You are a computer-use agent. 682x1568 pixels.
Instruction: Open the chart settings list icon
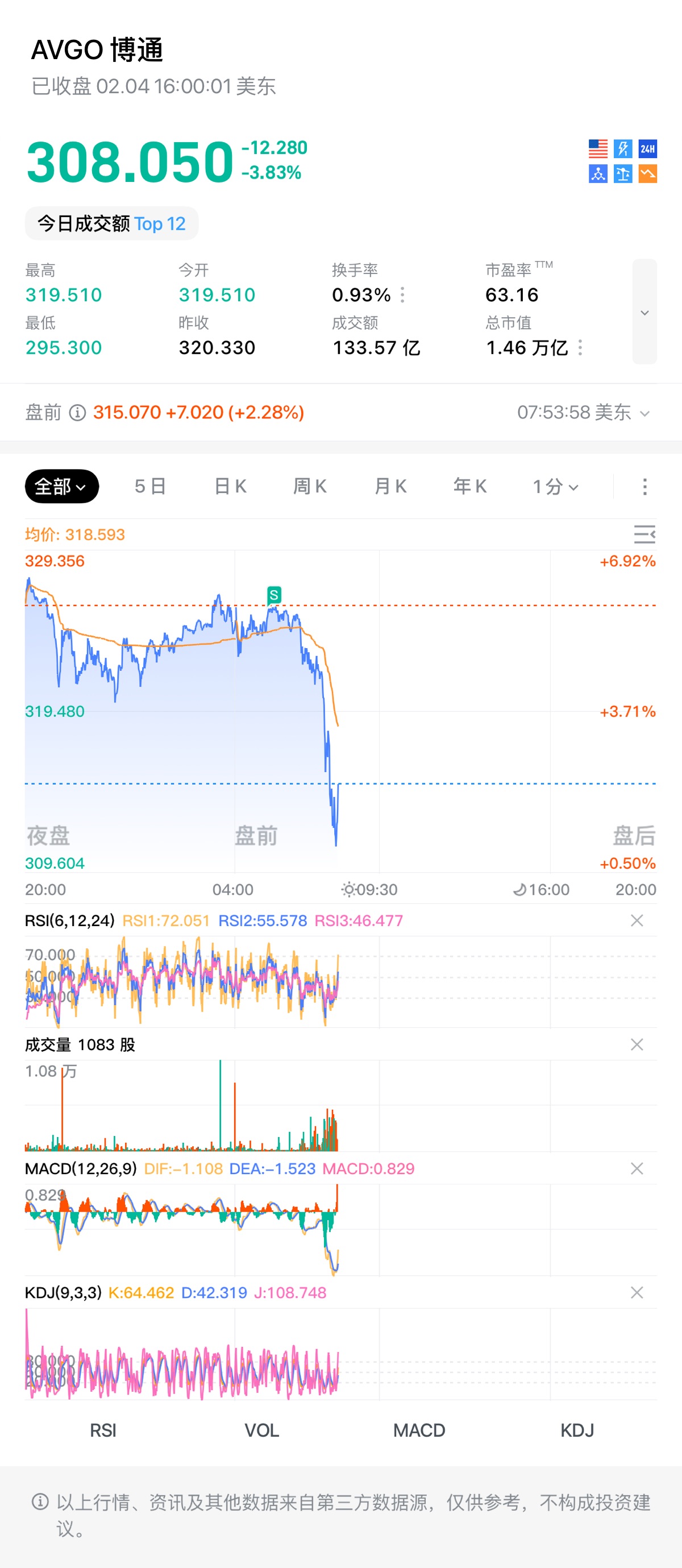[644, 534]
